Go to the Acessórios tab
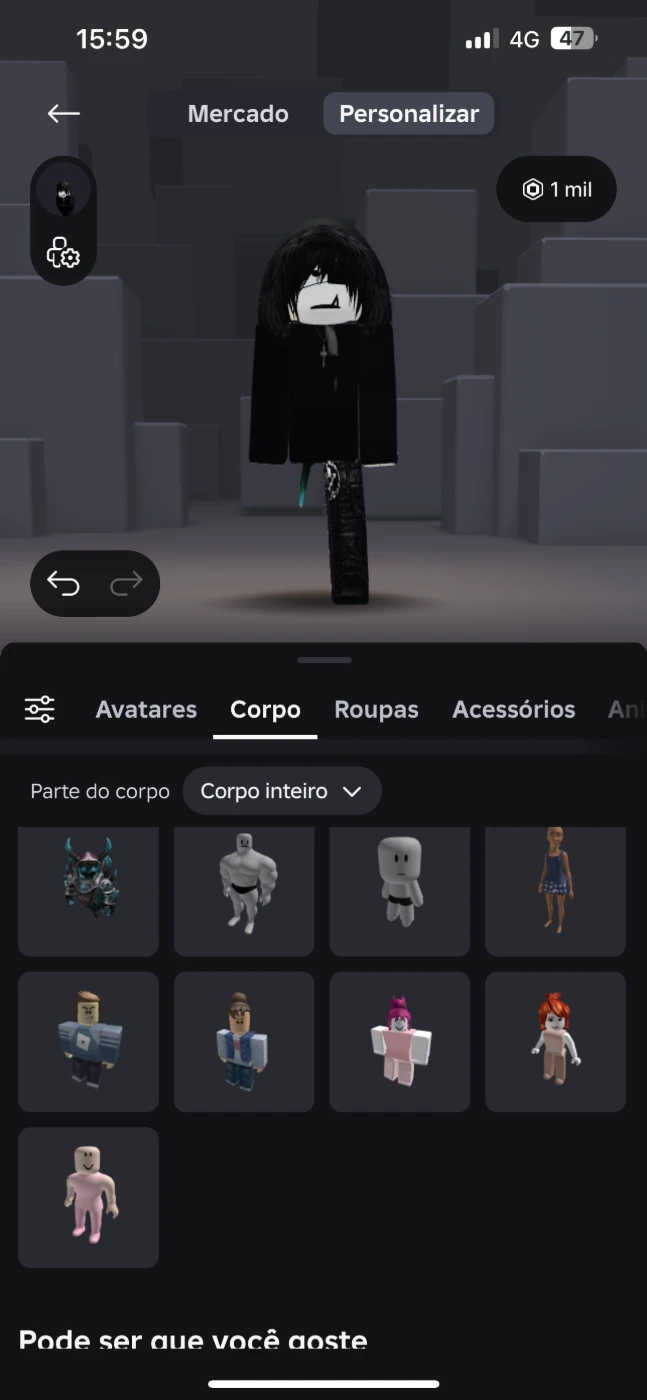This screenshot has width=647, height=1400. pyautogui.click(x=513, y=710)
